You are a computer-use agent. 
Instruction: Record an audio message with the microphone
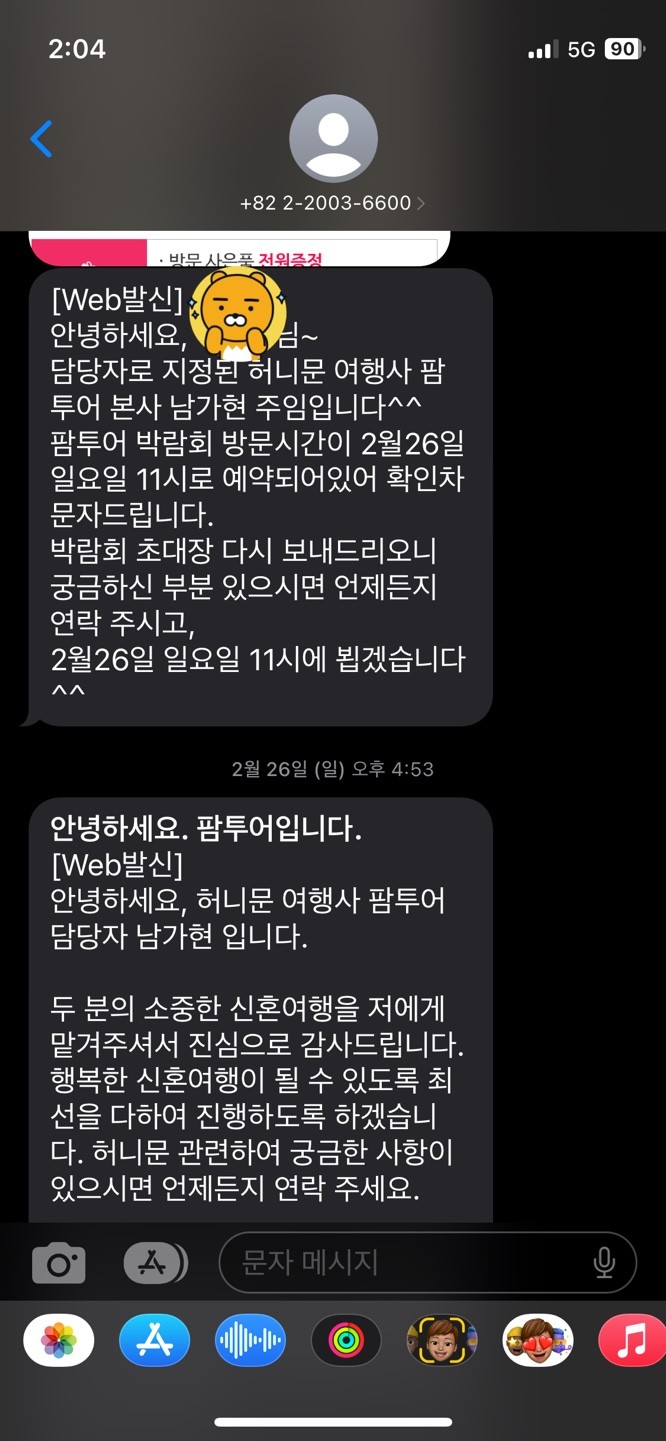(x=604, y=1263)
